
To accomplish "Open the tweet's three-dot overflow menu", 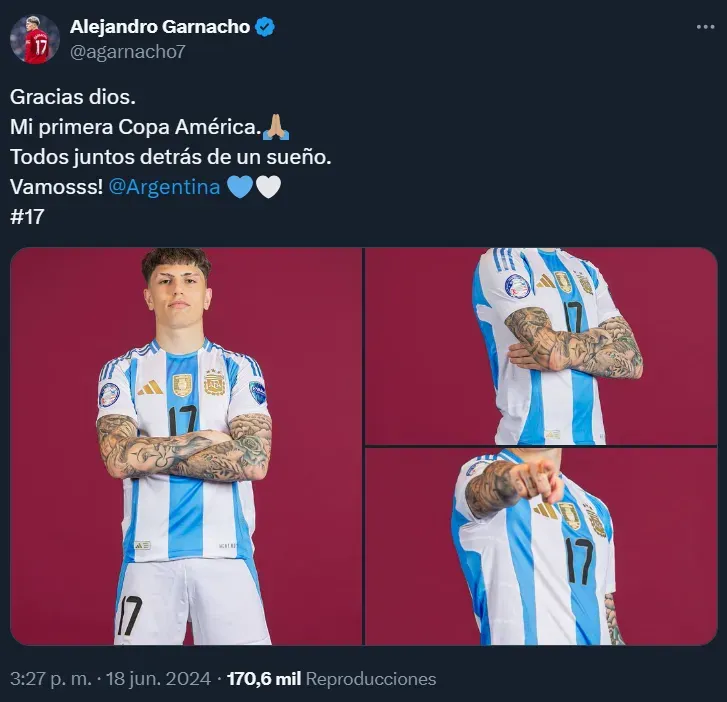I will [x=706, y=28].
